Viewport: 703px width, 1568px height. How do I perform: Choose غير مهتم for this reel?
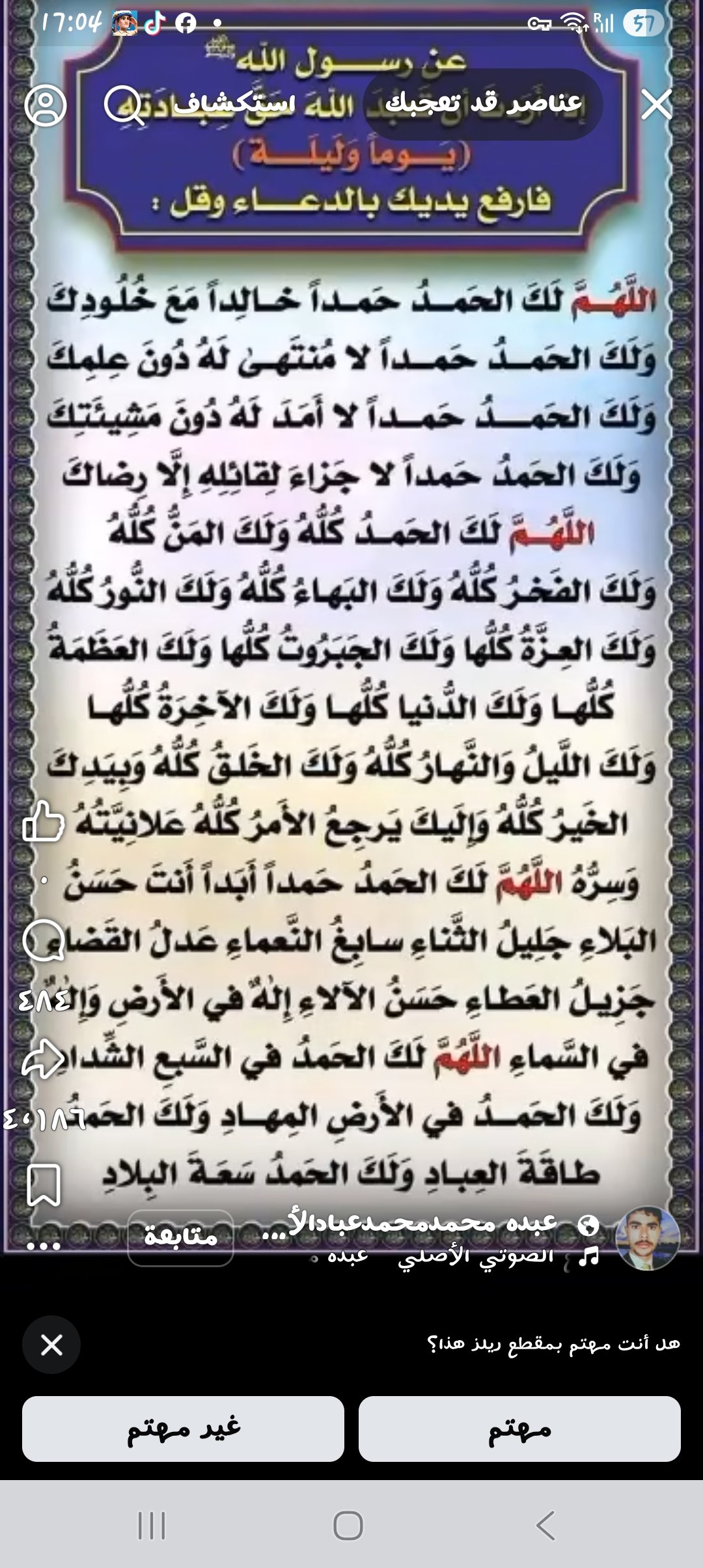point(183,1429)
